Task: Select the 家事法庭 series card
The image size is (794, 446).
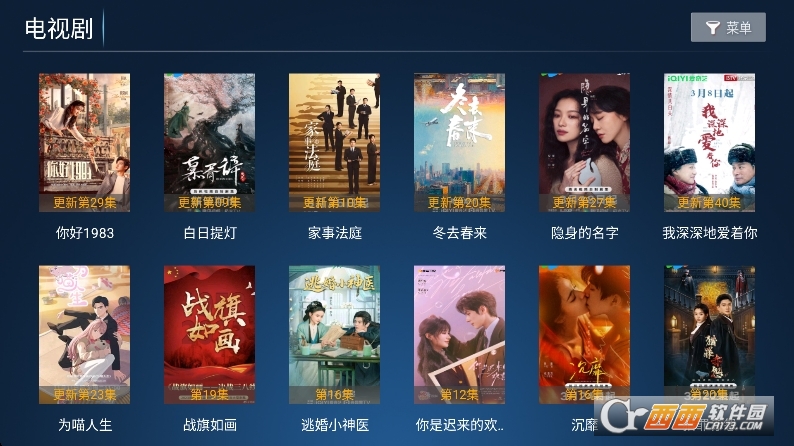Action: pyautogui.click(x=334, y=142)
